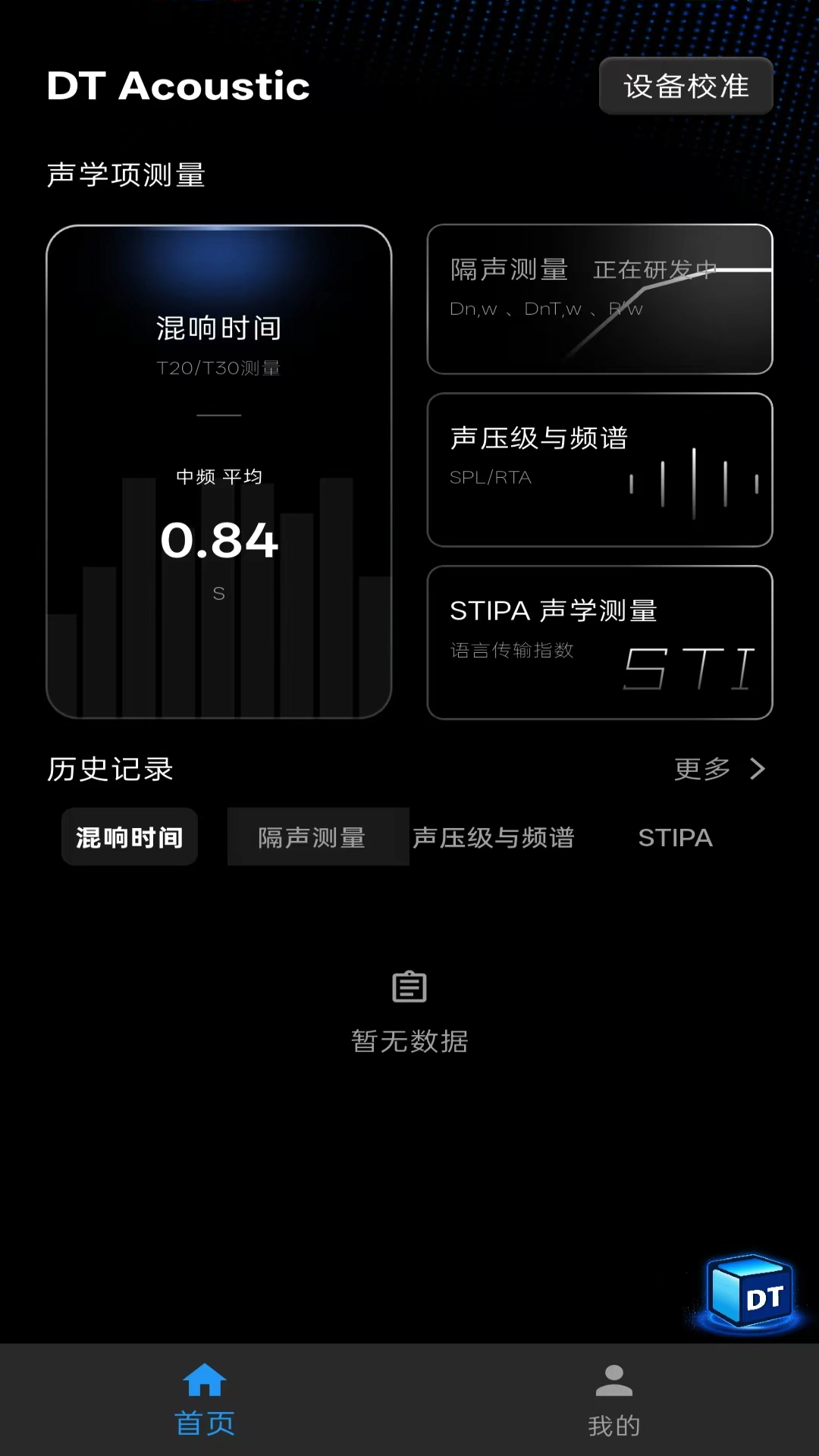The width and height of the screenshot is (819, 1456).
Task: Switch to the 隔声测量 history tab
Action: pyautogui.click(x=312, y=837)
